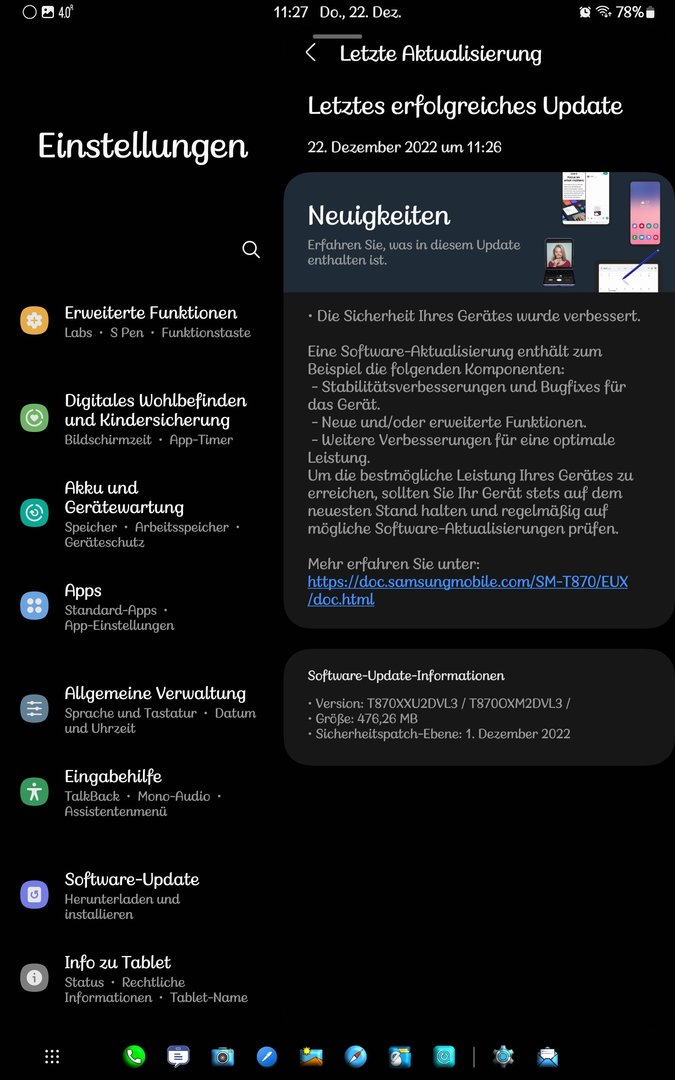This screenshot has width=675, height=1080.
Task: Follow the doc.samsungmobile.com link
Action: (467, 590)
